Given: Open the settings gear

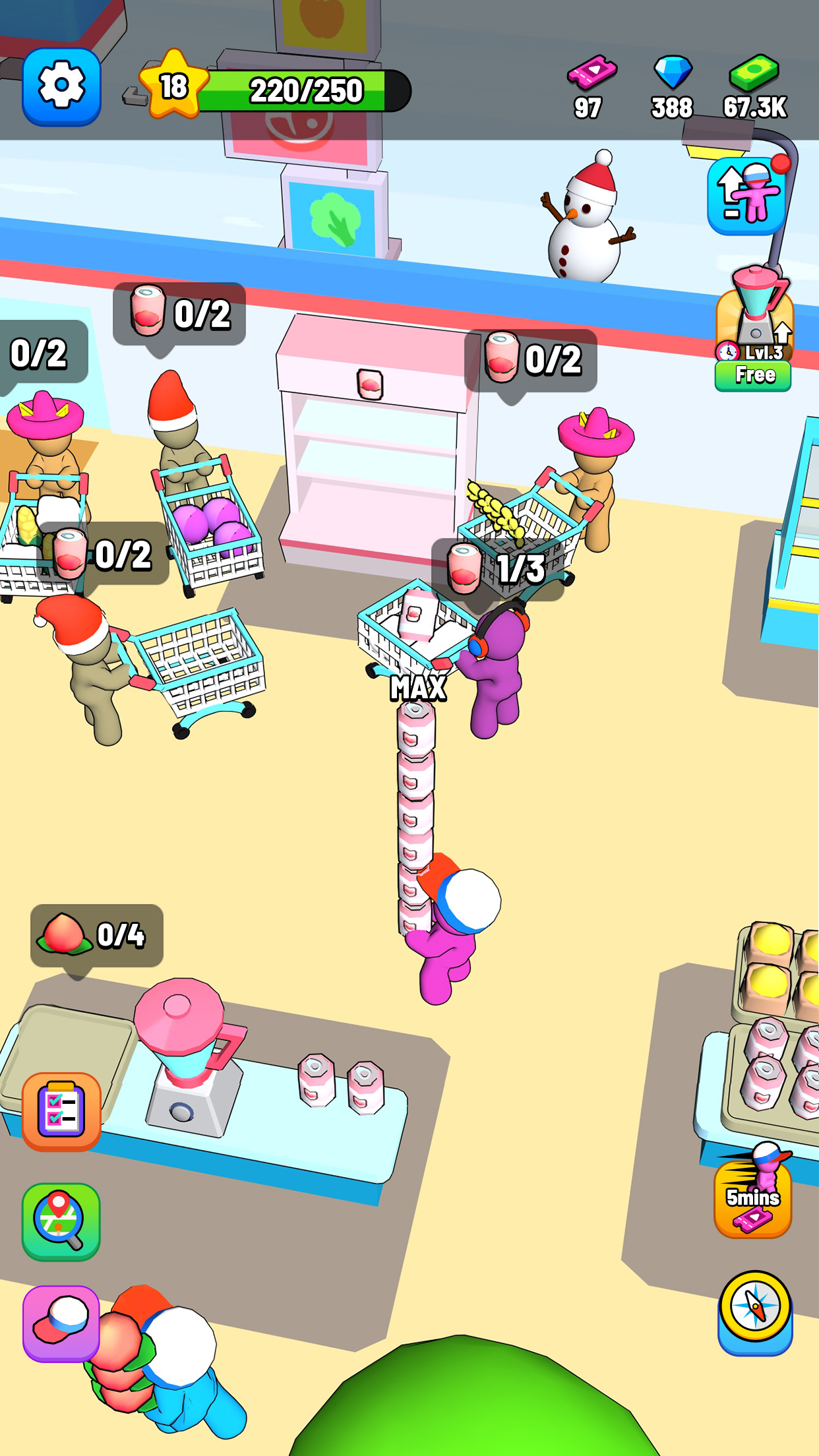Looking at the screenshot, I should coord(61,86).
